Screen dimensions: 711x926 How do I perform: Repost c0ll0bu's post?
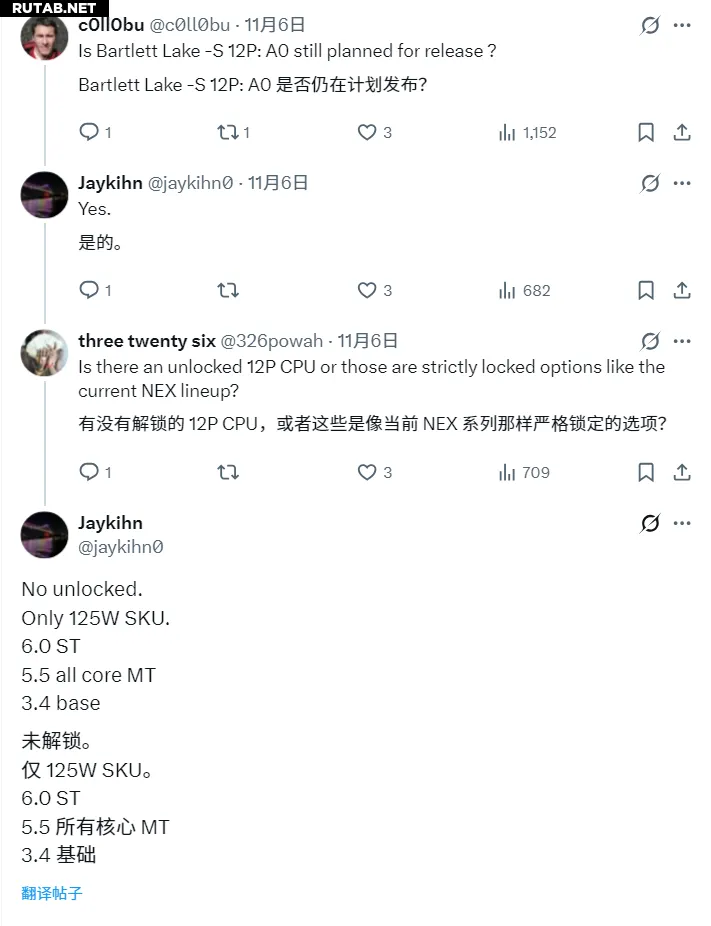[x=228, y=132]
